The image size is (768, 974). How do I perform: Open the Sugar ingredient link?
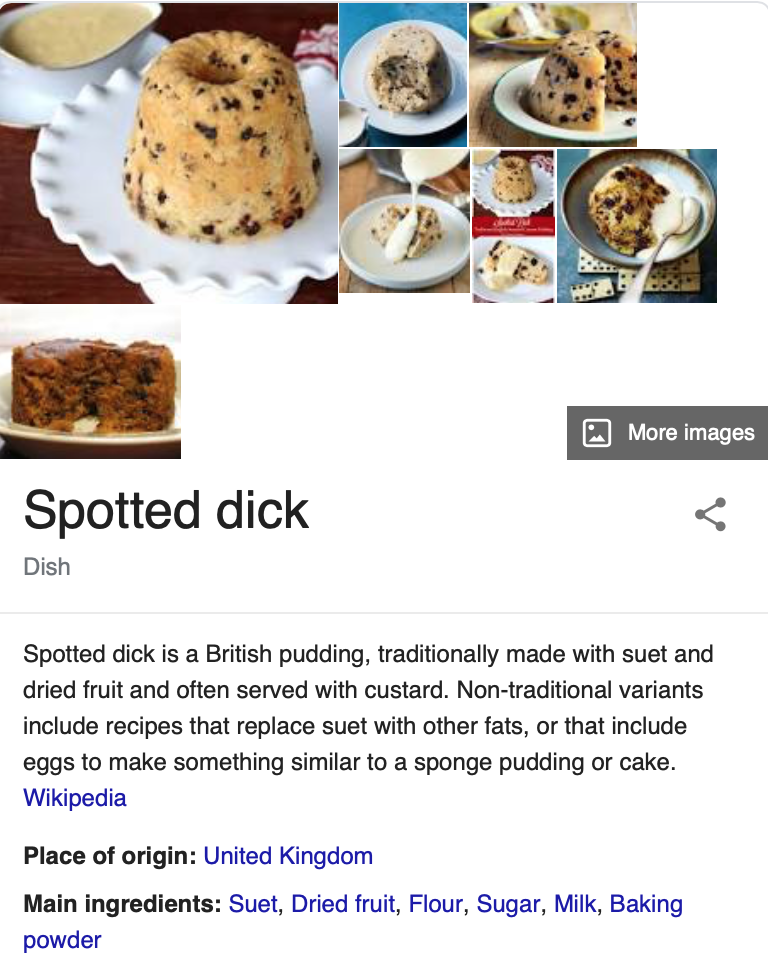[508, 904]
